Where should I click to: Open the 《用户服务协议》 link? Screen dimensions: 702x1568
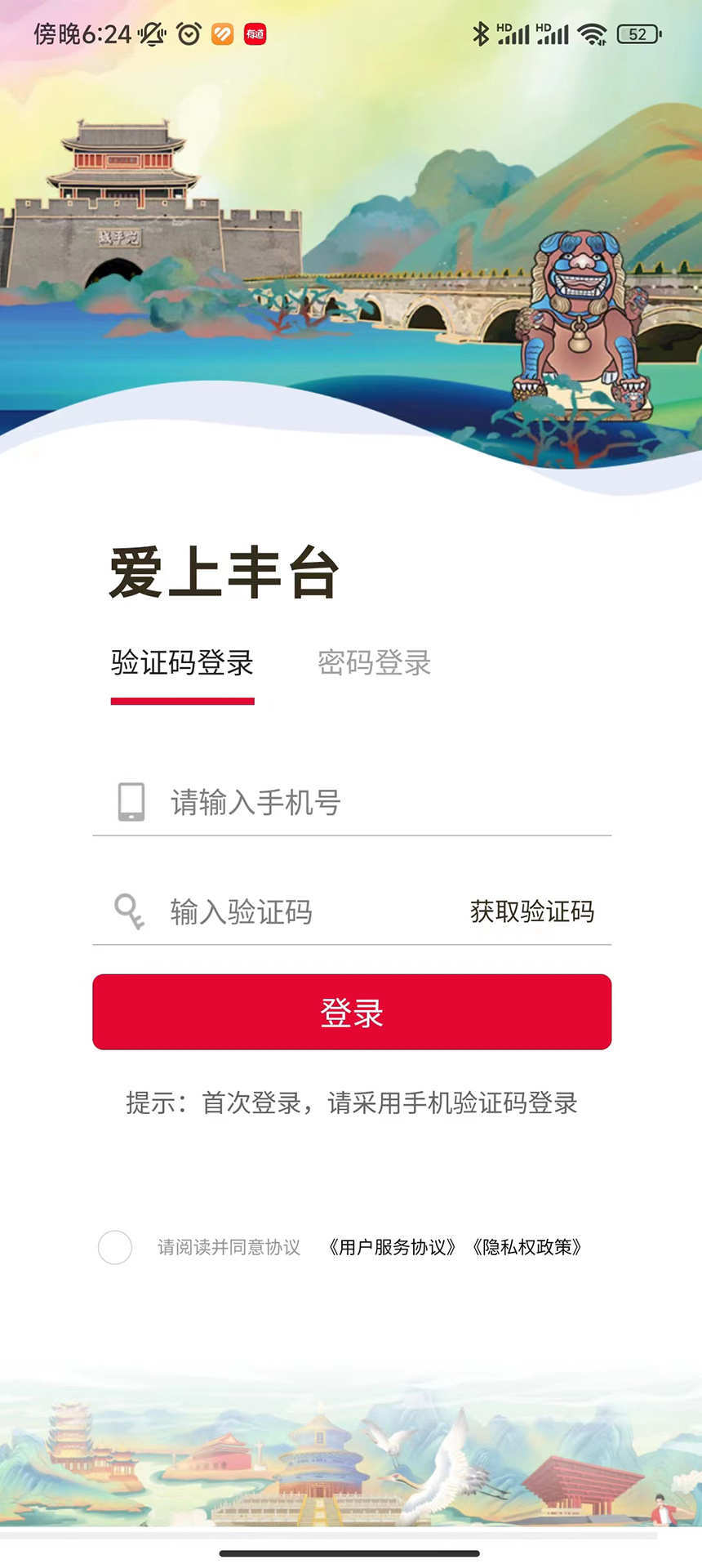392,1247
